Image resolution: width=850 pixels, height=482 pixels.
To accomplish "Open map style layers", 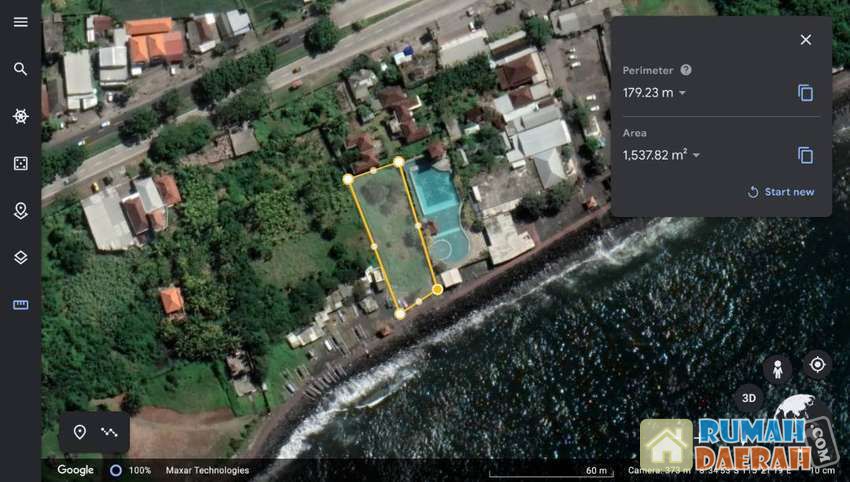I will (x=20, y=257).
